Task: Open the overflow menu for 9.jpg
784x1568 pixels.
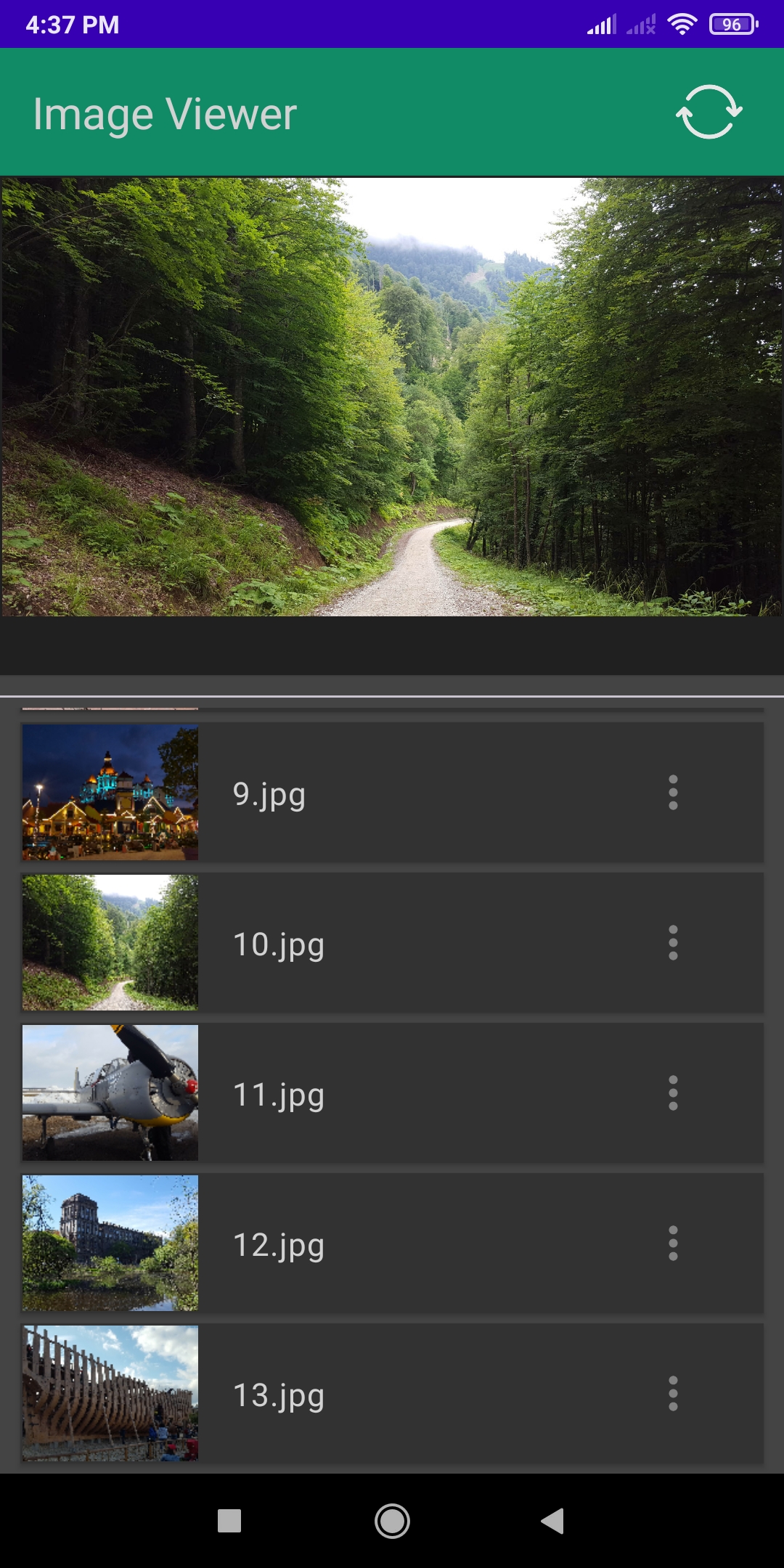Action: click(674, 793)
